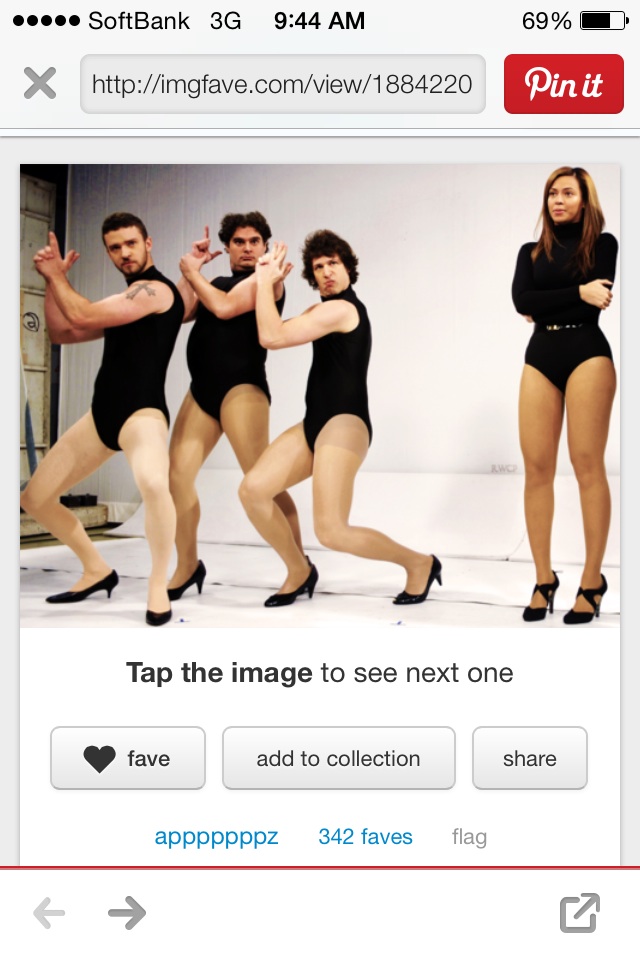Fave this image with the heart button

pyautogui.click(x=128, y=759)
